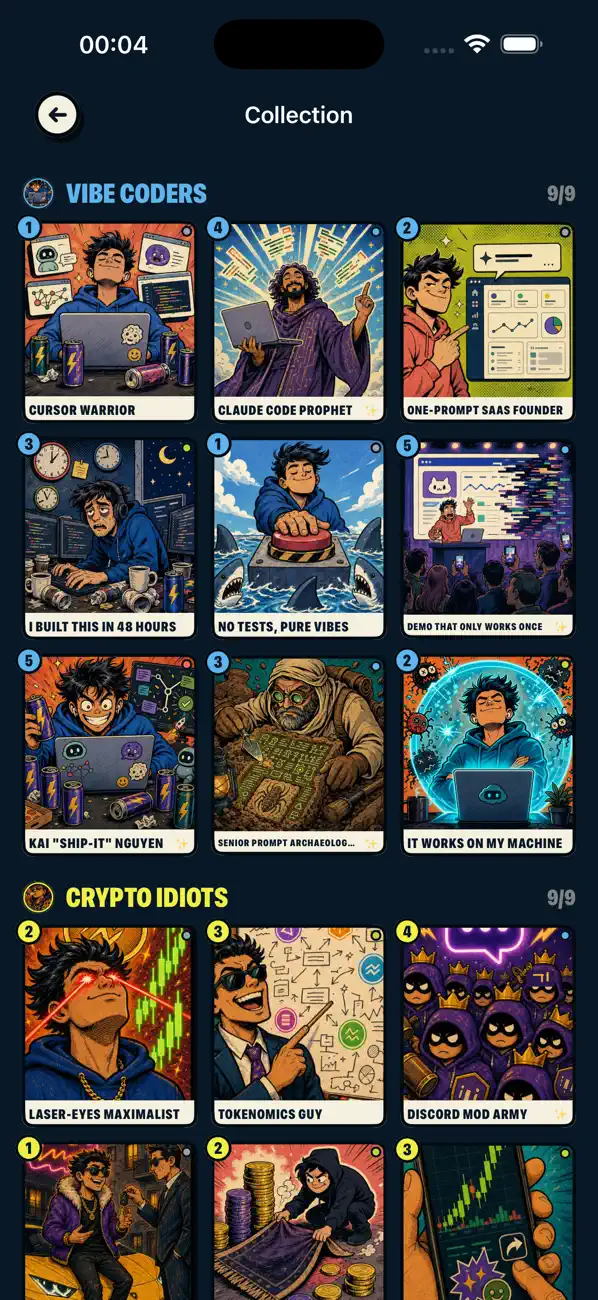This screenshot has width=598, height=1300.
Task: Open the Discord Mod Army card
Action: (488, 1026)
